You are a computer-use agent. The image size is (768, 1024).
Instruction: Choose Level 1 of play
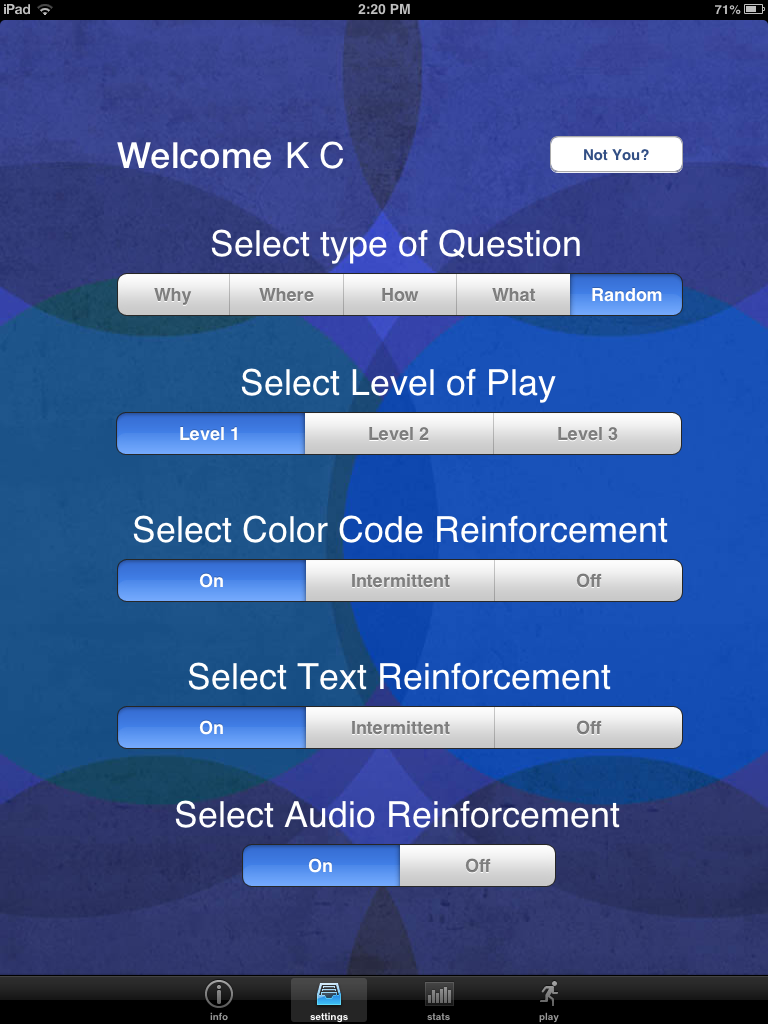pos(210,434)
